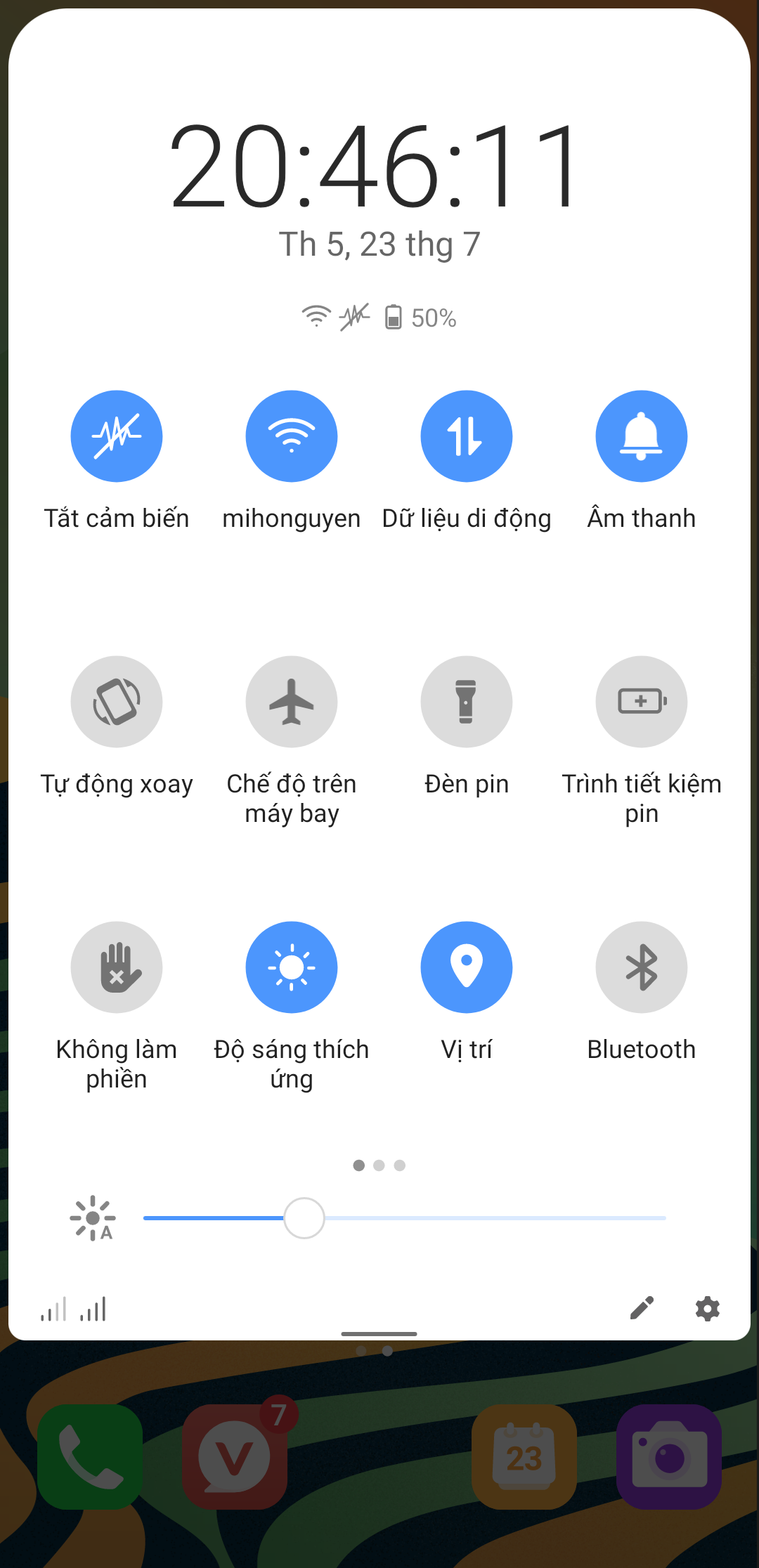Toggle the Tắt cảm biến tile
The height and width of the screenshot is (1568, 759).
tap(117, 436)
